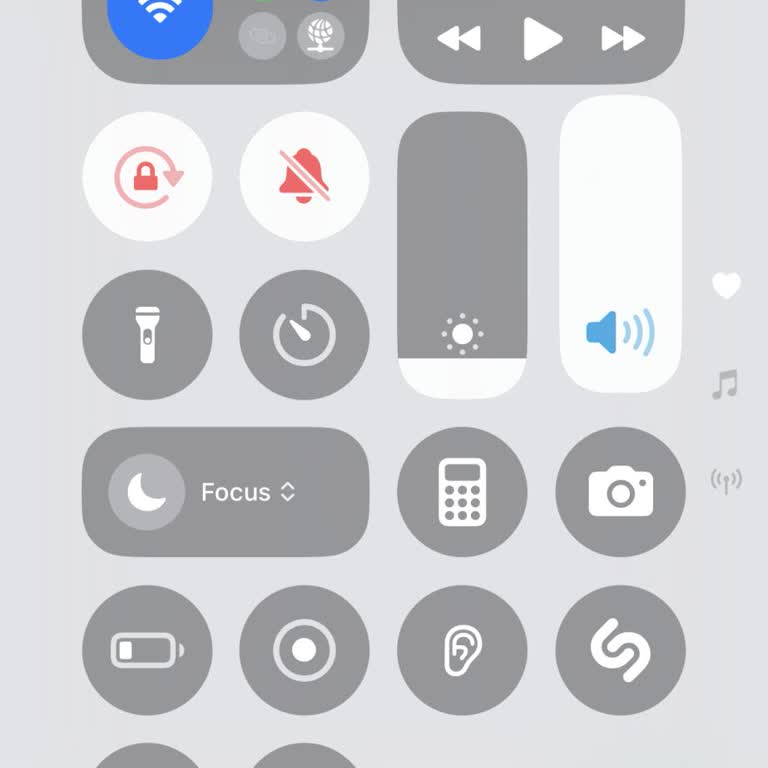This screenshot has width=768, height=768.
Task: Activate Shazam music recognition
Action: point(620,650)
